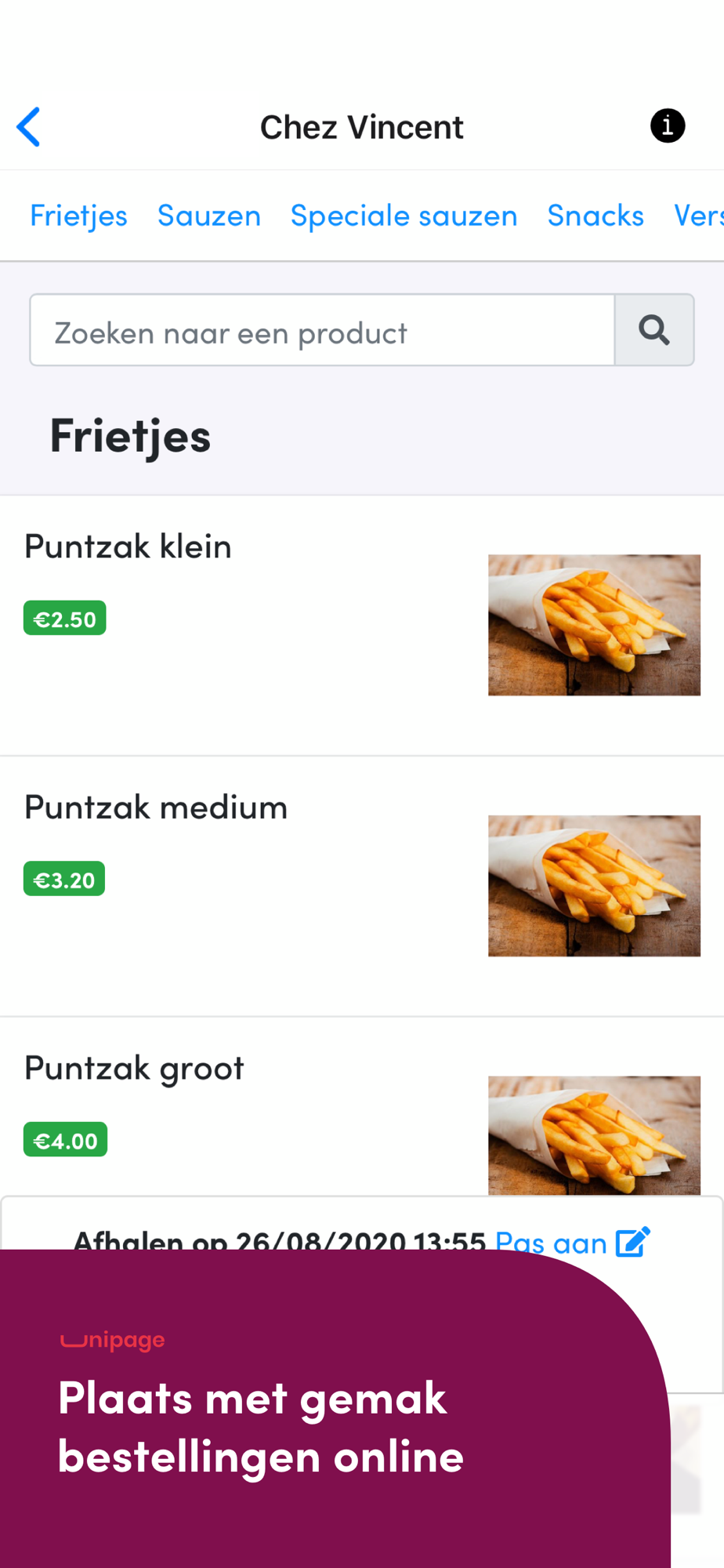Select the Speciale sauzen tab
Viewport: 724px width, 1568px height.
[404, 216]
